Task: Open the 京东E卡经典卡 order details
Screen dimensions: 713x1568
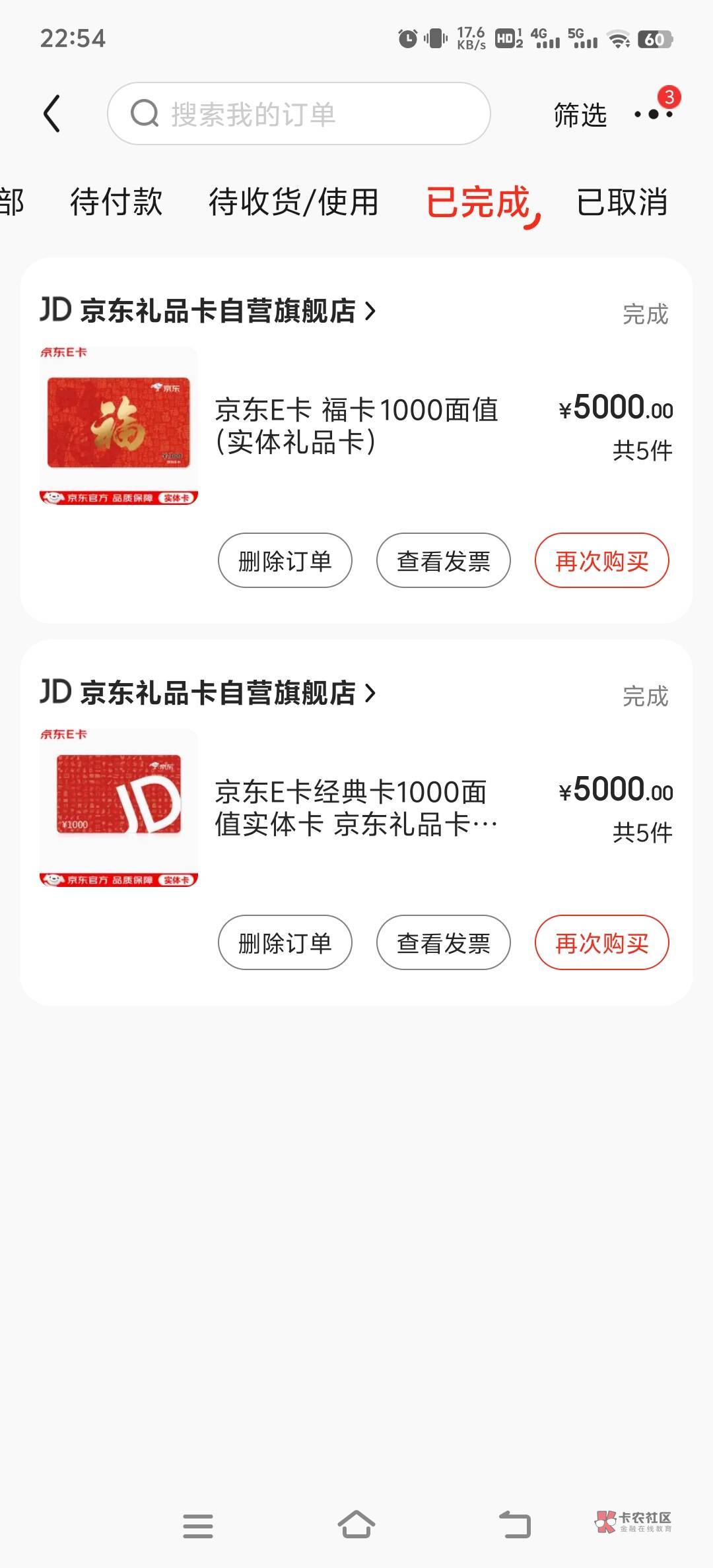Action: (356, 808)
